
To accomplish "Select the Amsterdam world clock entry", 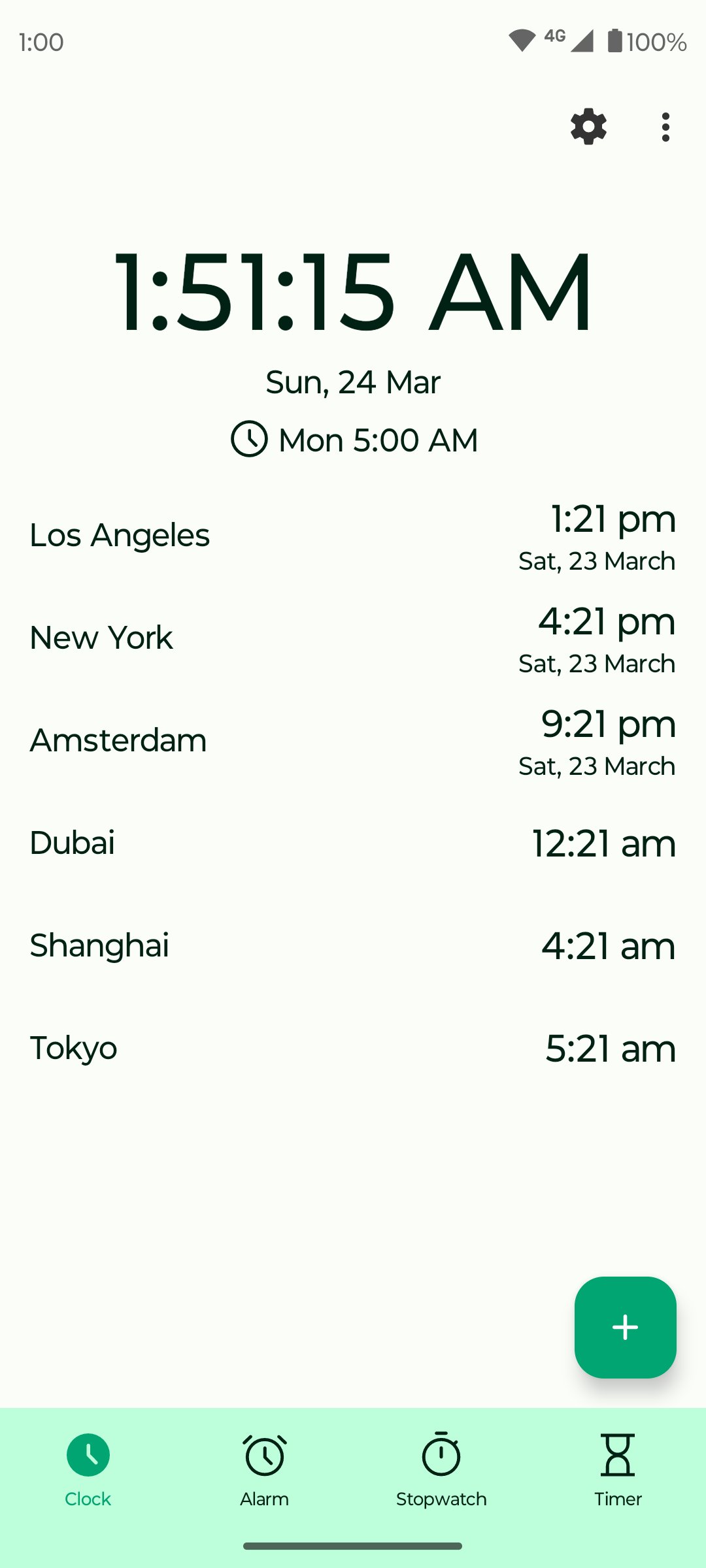I will pyautogui.click(x=353, y=741).
